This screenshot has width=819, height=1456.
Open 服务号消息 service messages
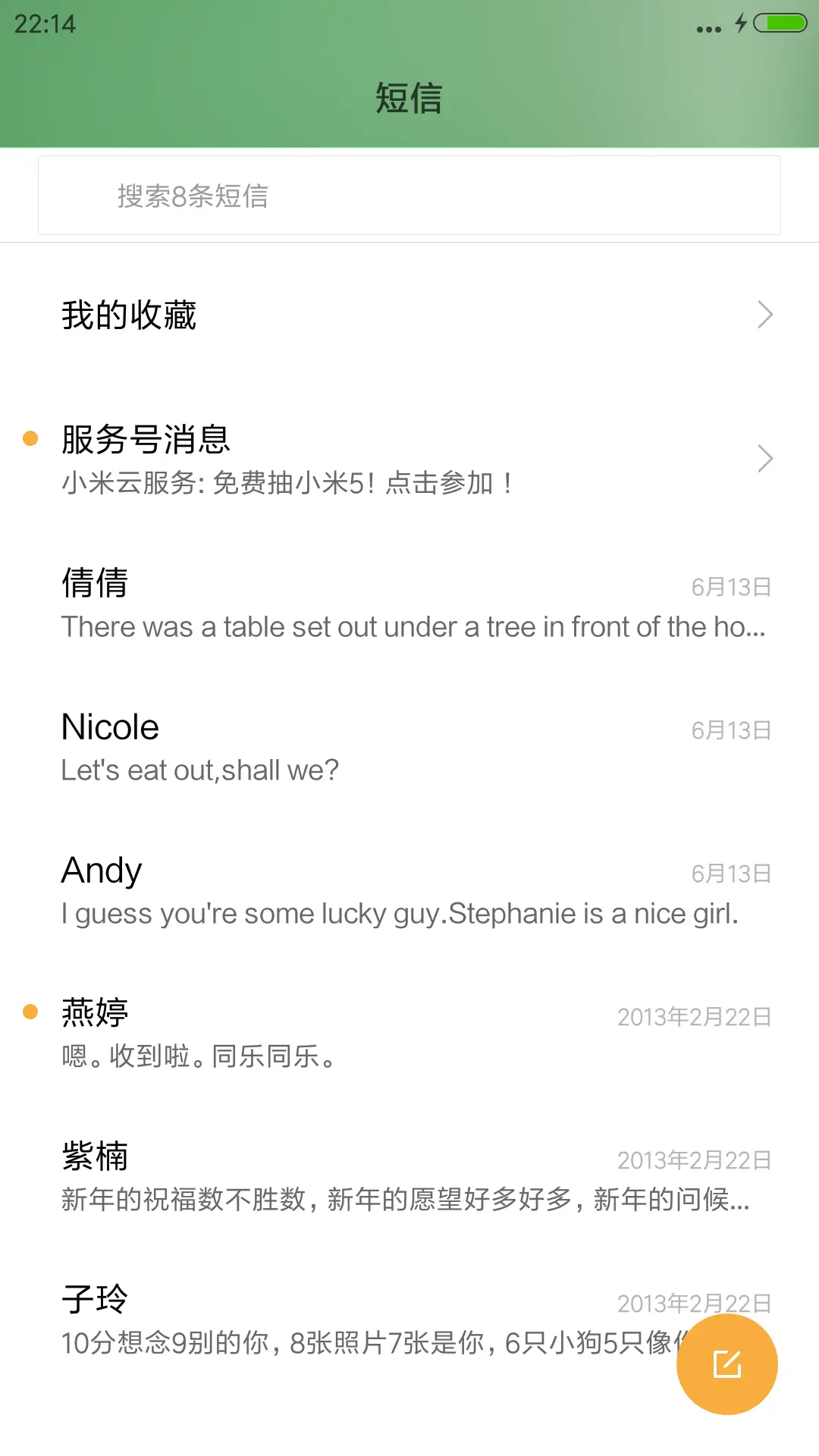coord(409,459)
